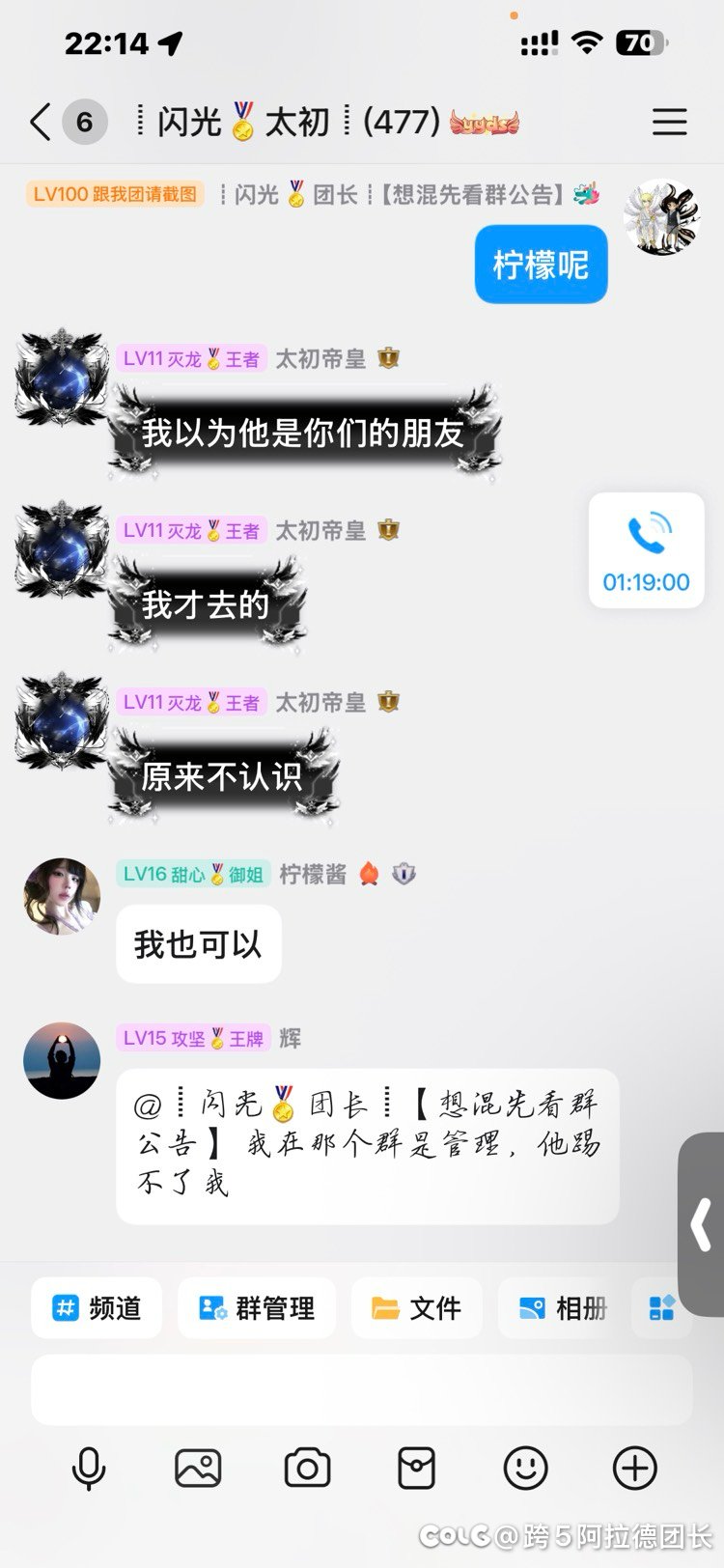Screen dimensions: 724x1568
Task: Open the camera to take a photo
Action: pos(307,1470)
